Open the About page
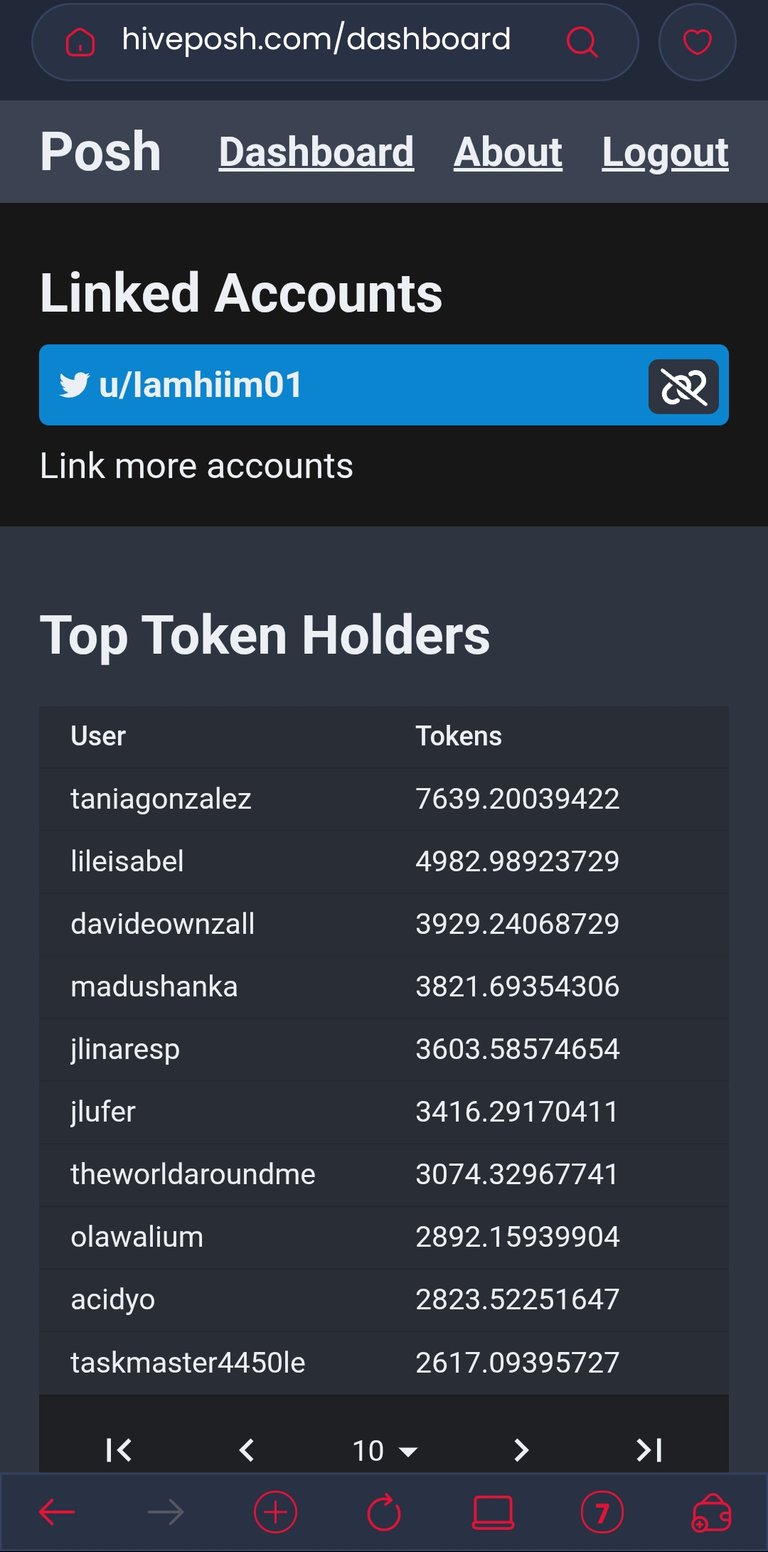 (508, 152)
